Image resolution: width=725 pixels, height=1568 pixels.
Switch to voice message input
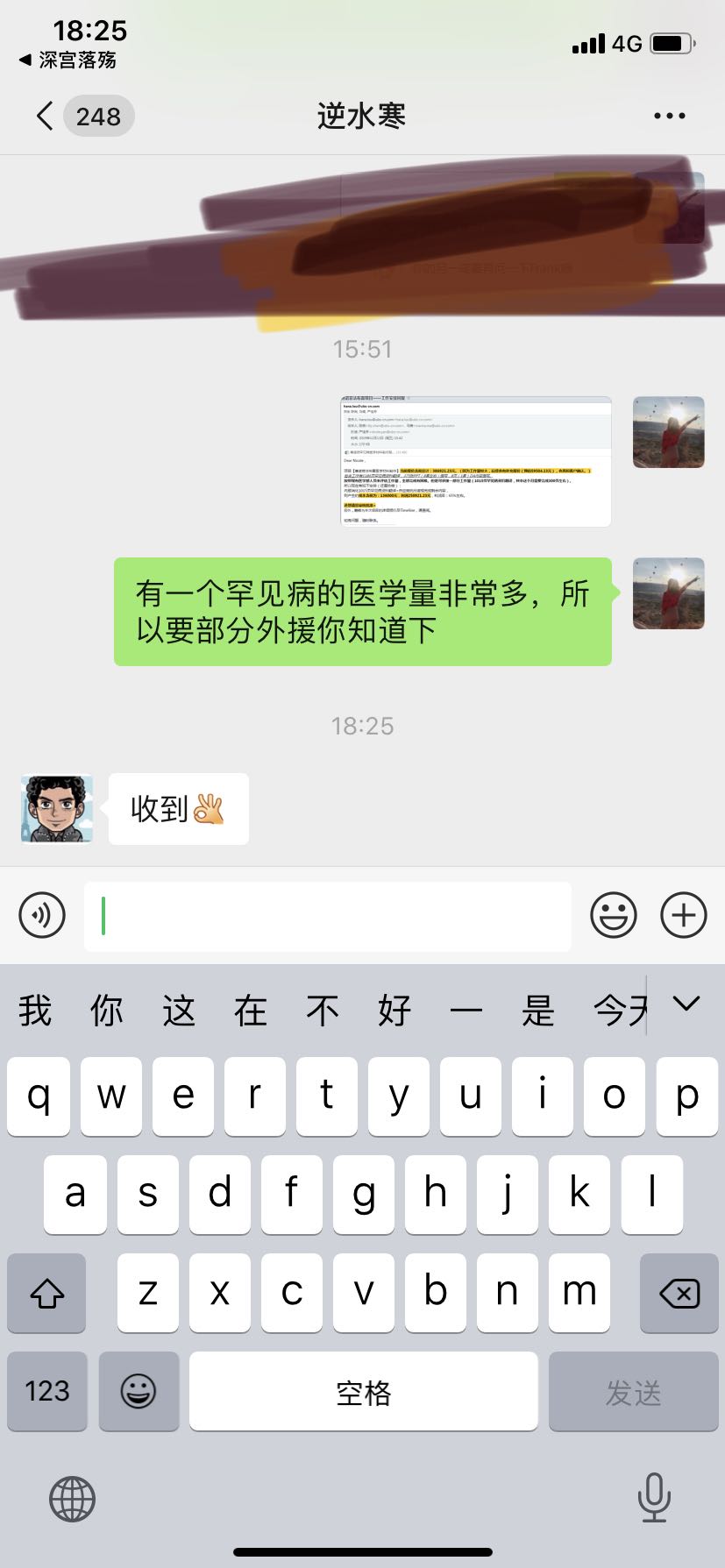click(x=42, y=915)
